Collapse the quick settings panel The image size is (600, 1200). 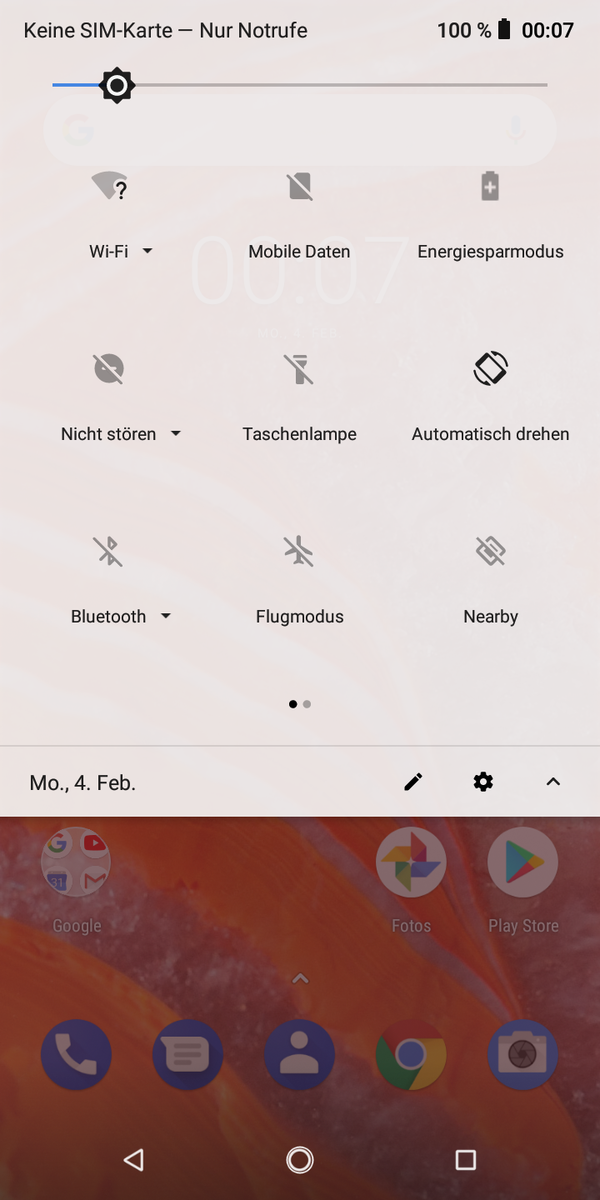coord(553,782)
